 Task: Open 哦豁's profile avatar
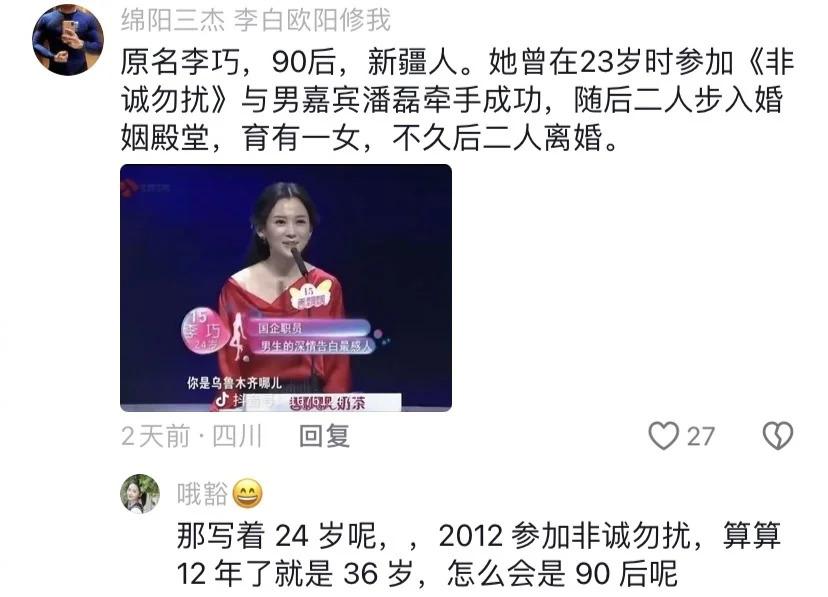pos(140,493)
